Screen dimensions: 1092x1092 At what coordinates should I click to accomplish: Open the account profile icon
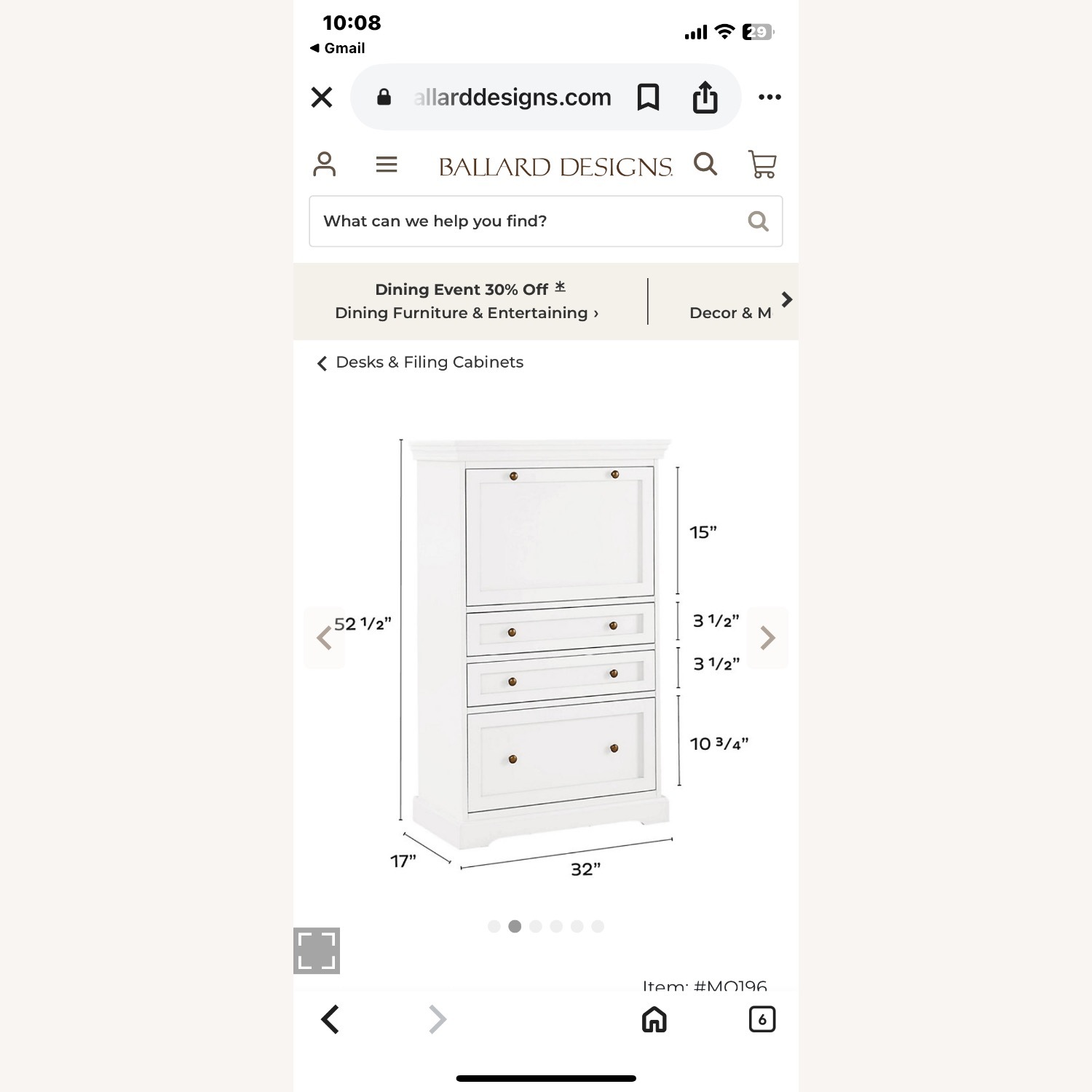coord(325,165)
